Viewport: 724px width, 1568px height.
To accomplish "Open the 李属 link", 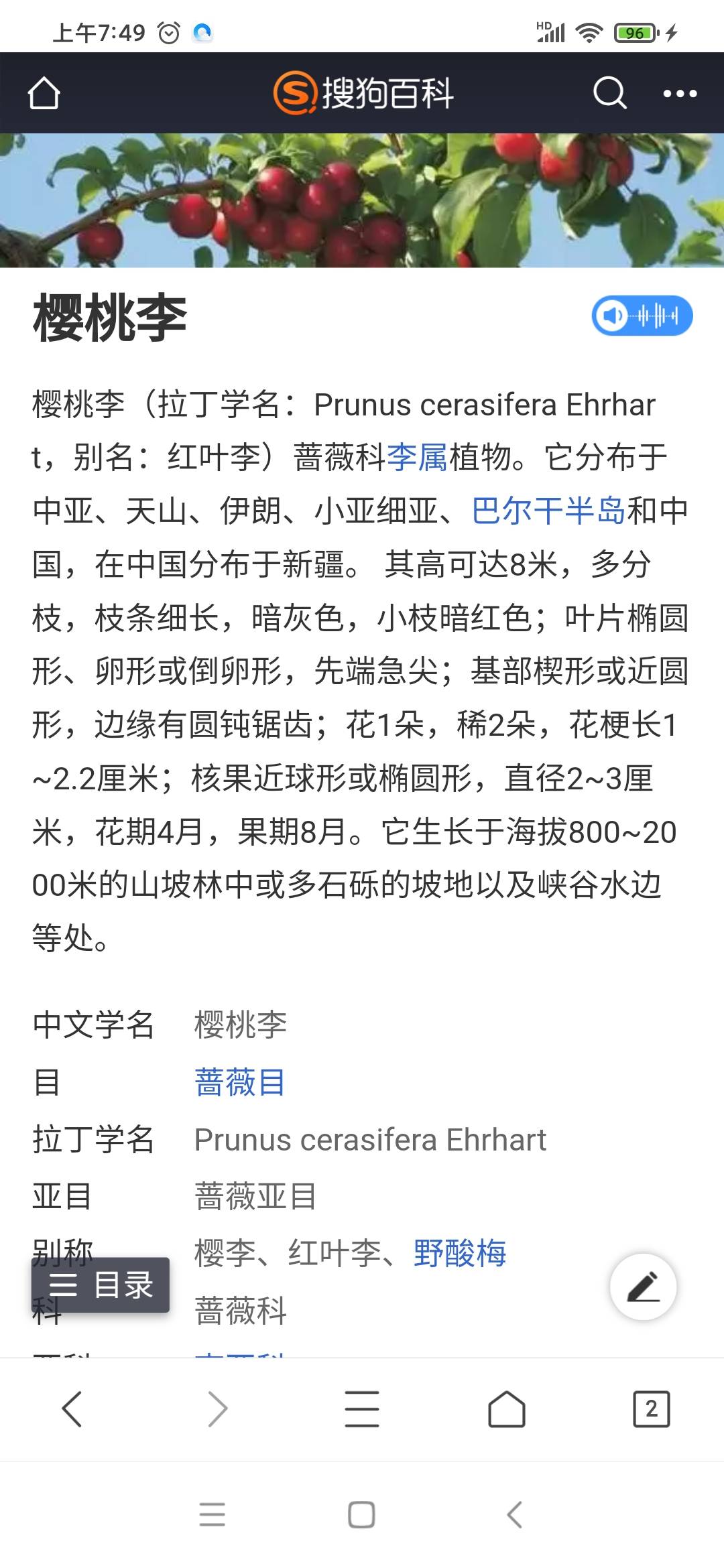I will coord(417,458).
